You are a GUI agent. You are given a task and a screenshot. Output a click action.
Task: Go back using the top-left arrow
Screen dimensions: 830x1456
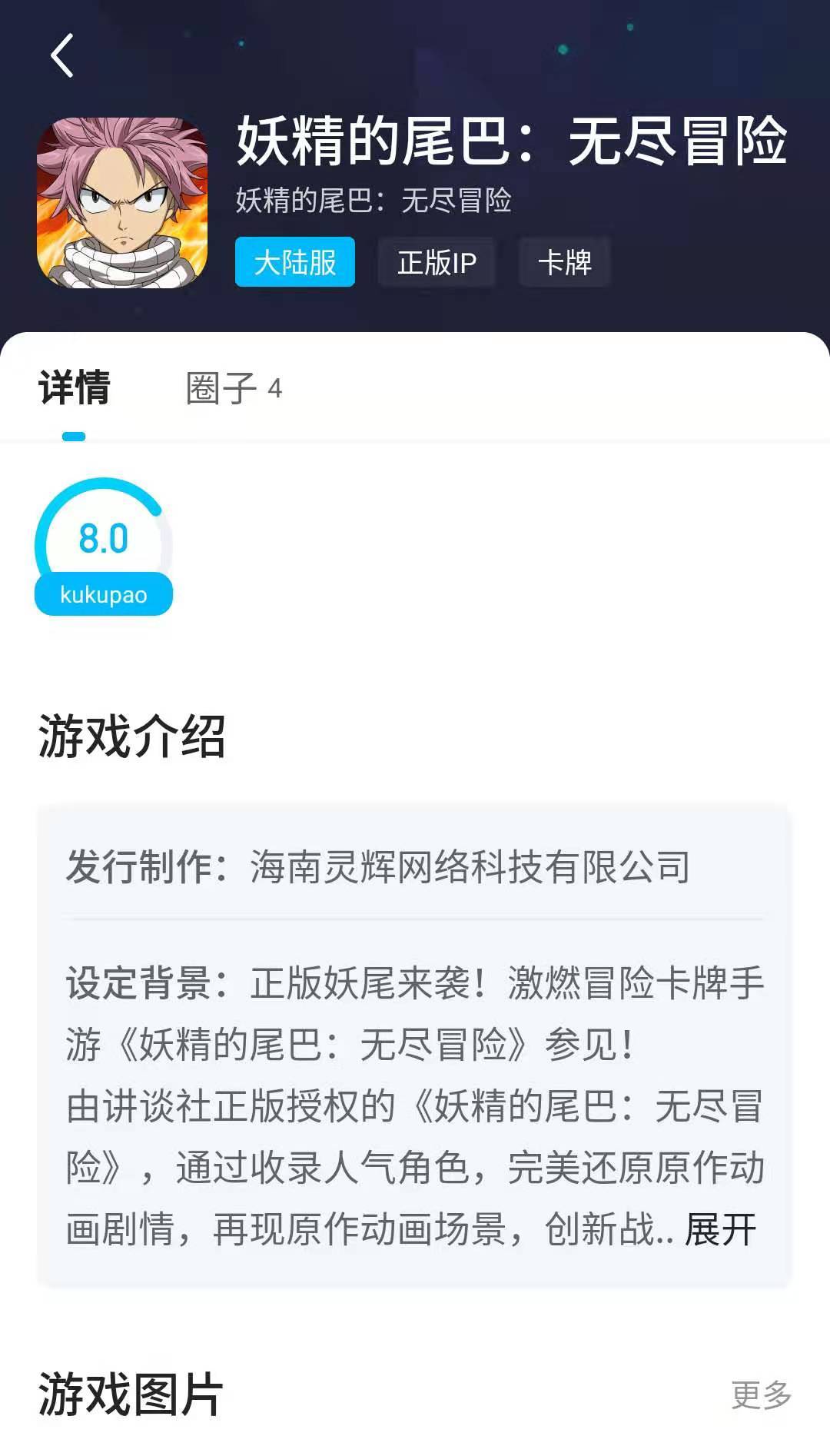point(62,55)
